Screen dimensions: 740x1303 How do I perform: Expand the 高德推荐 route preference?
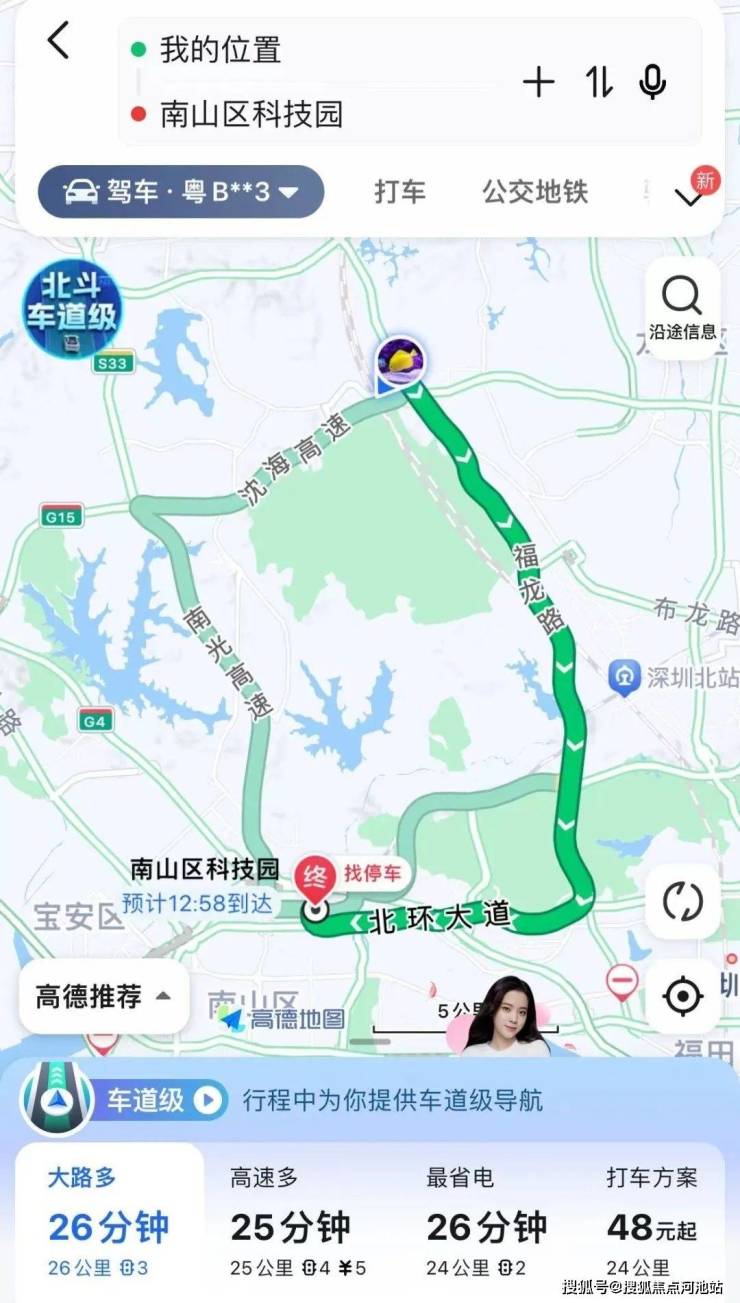tap(104, 997)
